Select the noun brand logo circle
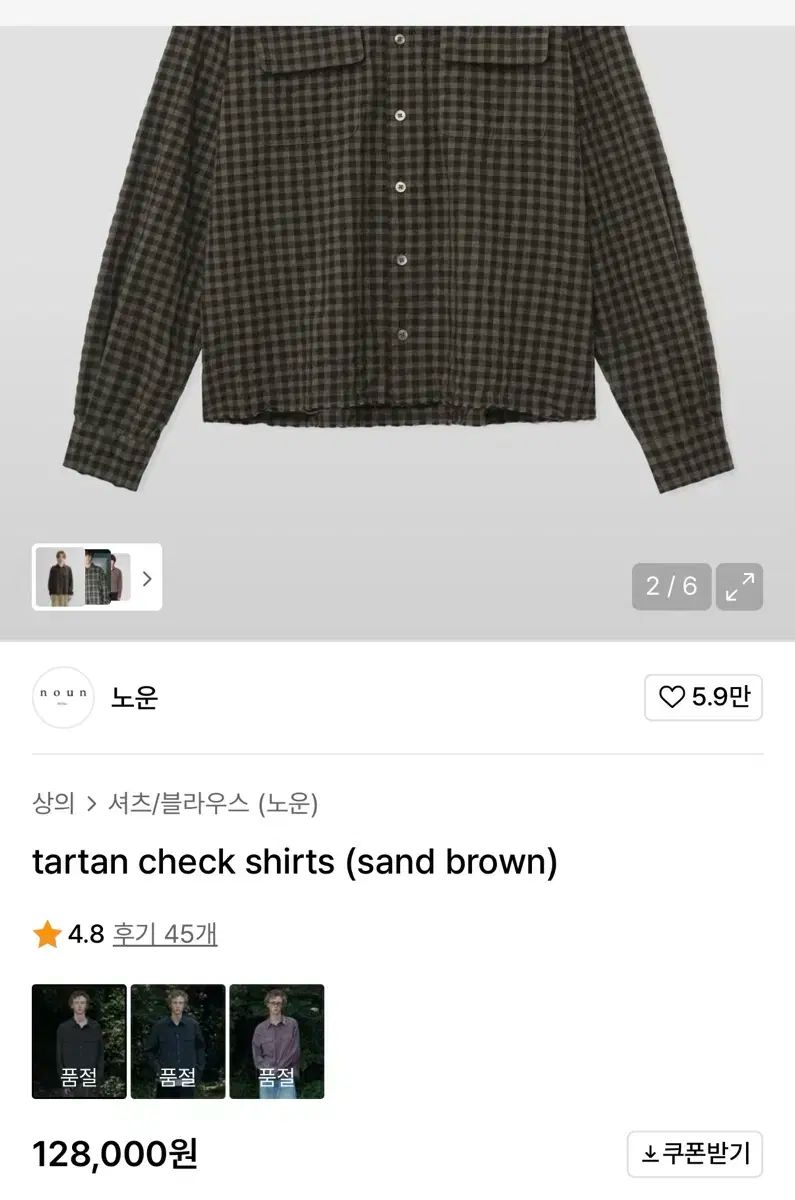 pos(63,697)
